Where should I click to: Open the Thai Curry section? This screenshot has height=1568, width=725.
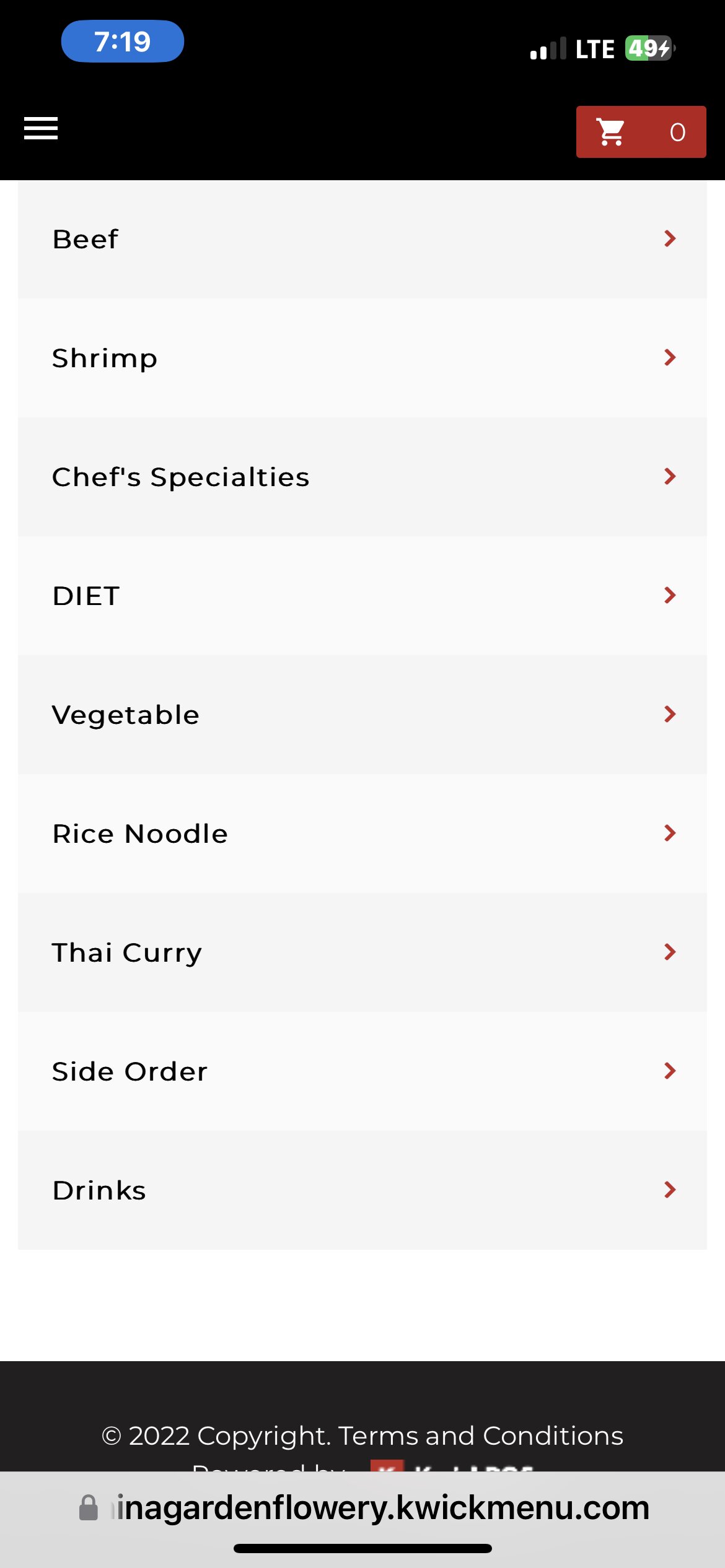362,952
